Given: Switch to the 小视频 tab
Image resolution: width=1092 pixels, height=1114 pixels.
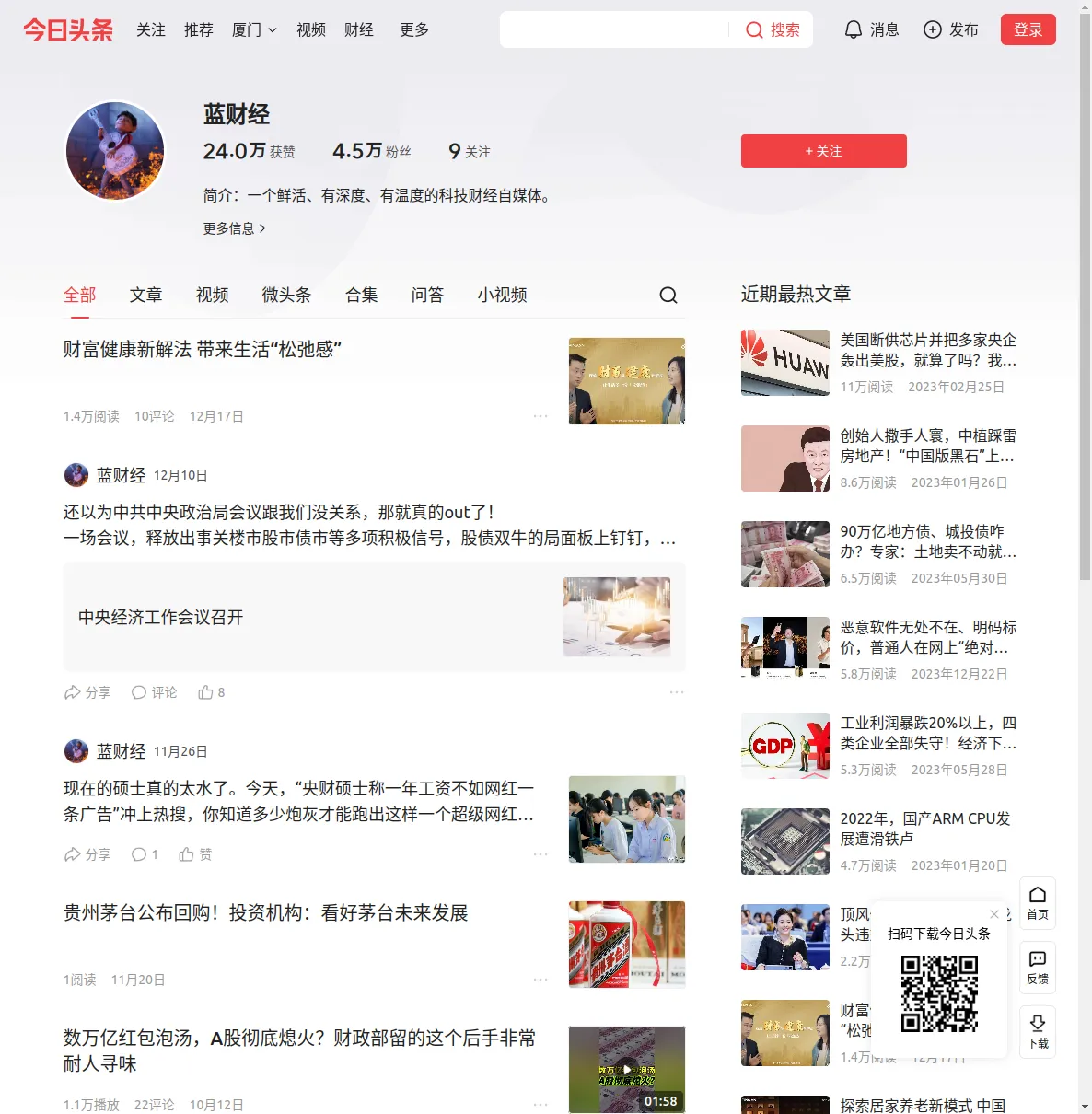Looking at the screenshot, I should [x=502, y=295].
